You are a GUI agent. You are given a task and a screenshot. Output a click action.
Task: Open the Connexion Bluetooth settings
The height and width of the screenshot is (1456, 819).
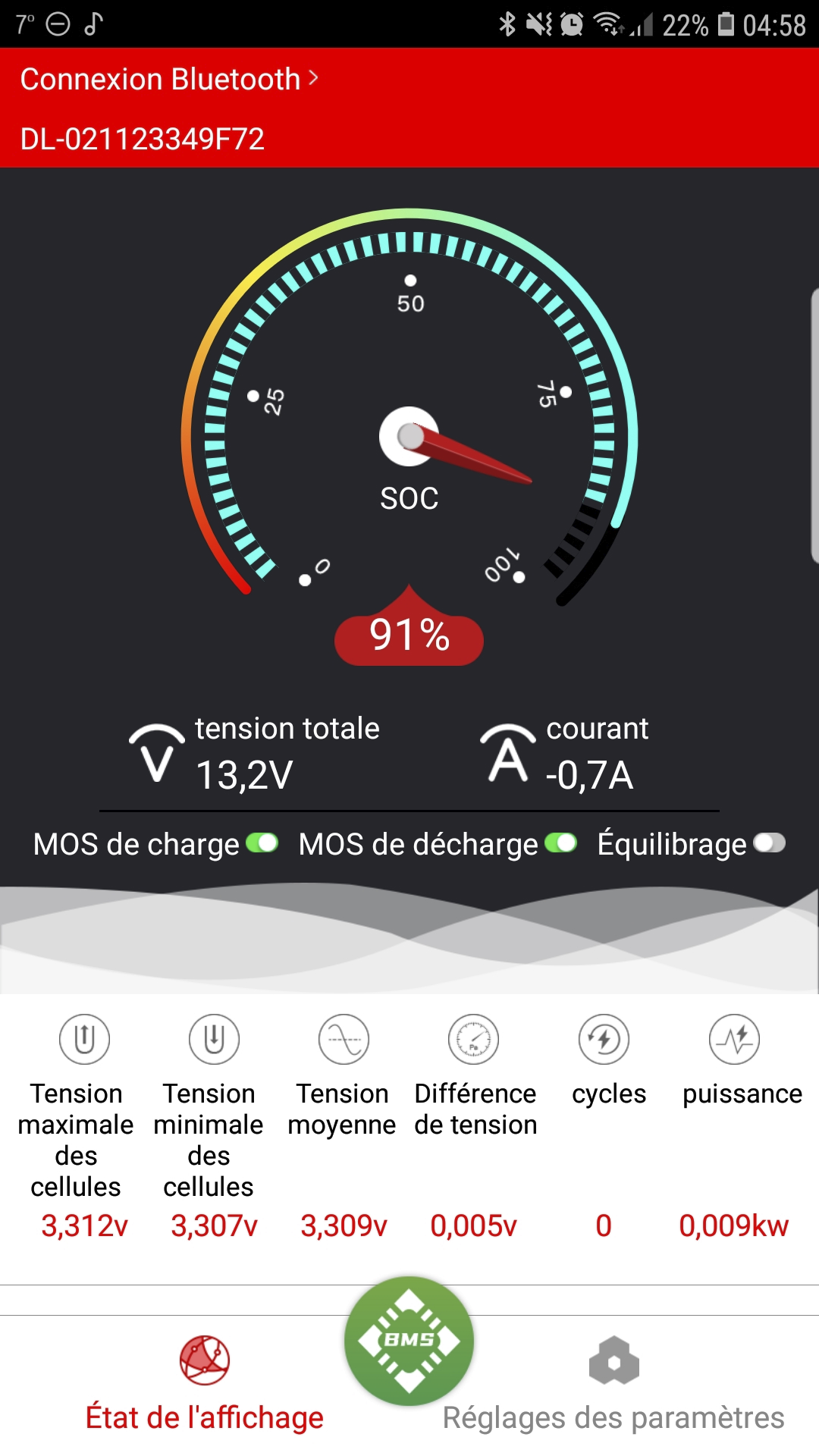168,79
